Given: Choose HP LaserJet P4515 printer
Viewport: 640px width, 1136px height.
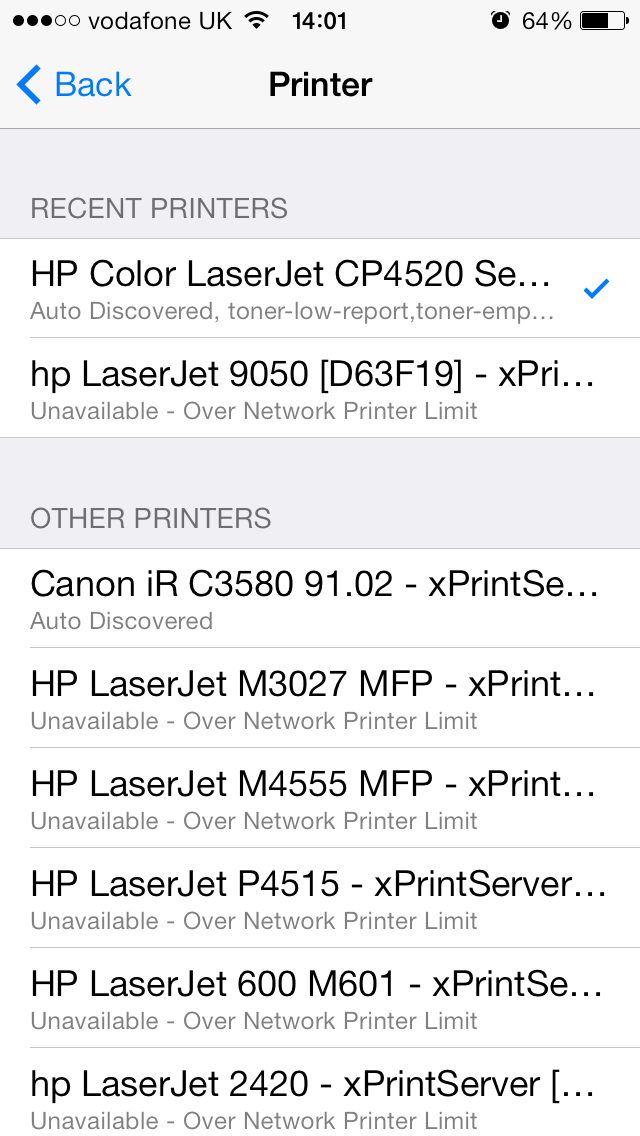Looking at the screenshot, I should (320, 898).
